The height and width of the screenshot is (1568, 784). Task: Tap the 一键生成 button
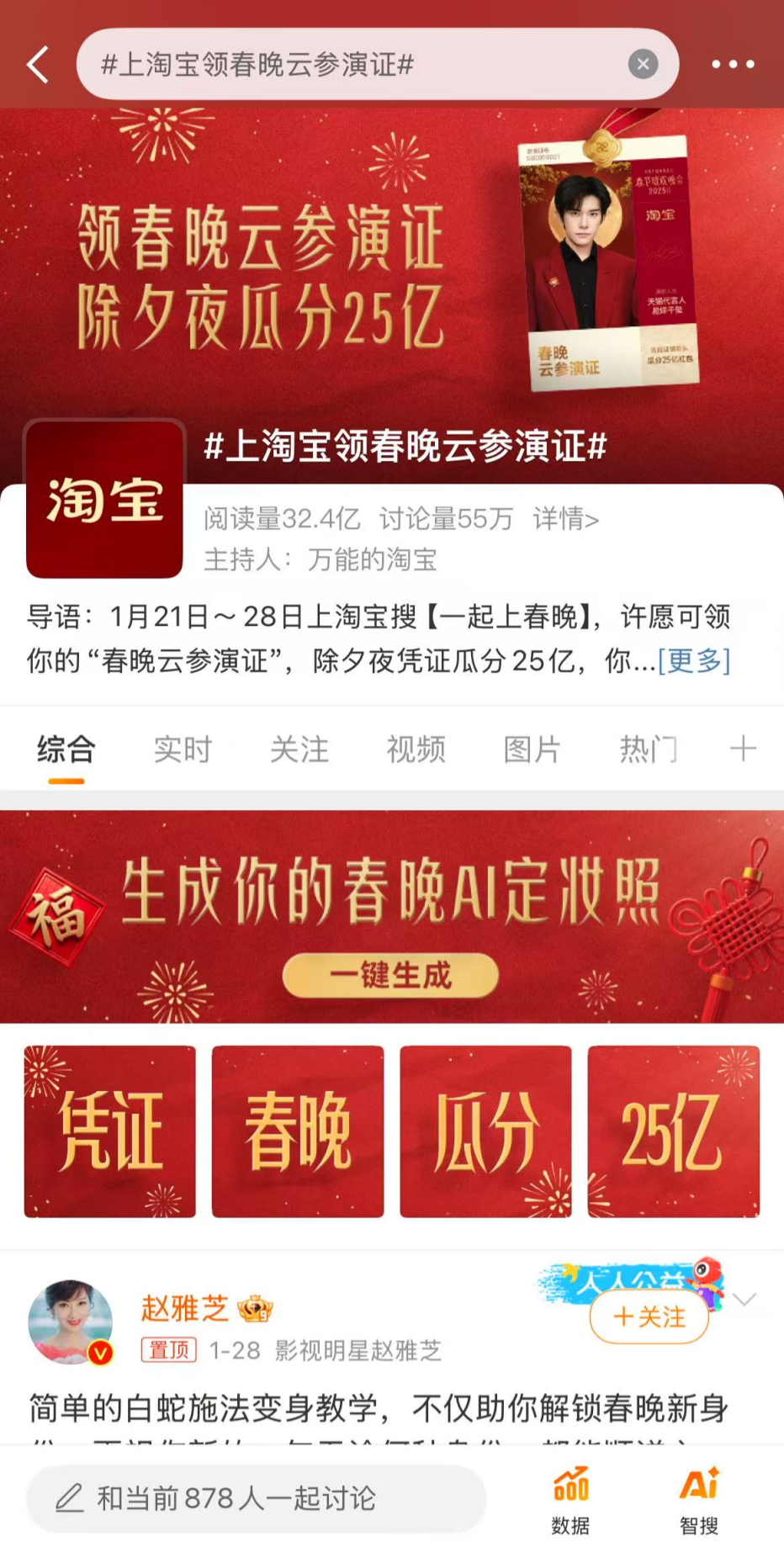coord(390,976)
